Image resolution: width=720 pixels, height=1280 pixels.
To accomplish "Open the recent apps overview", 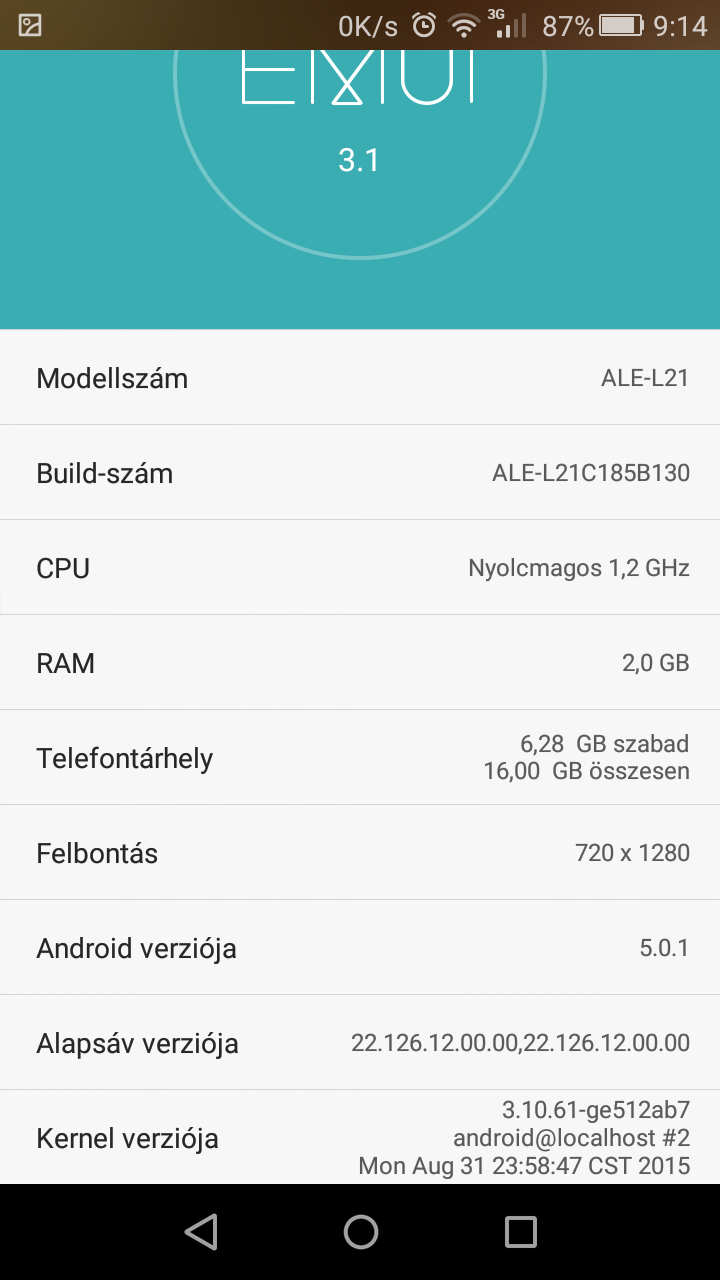I will coord(520,1232).
